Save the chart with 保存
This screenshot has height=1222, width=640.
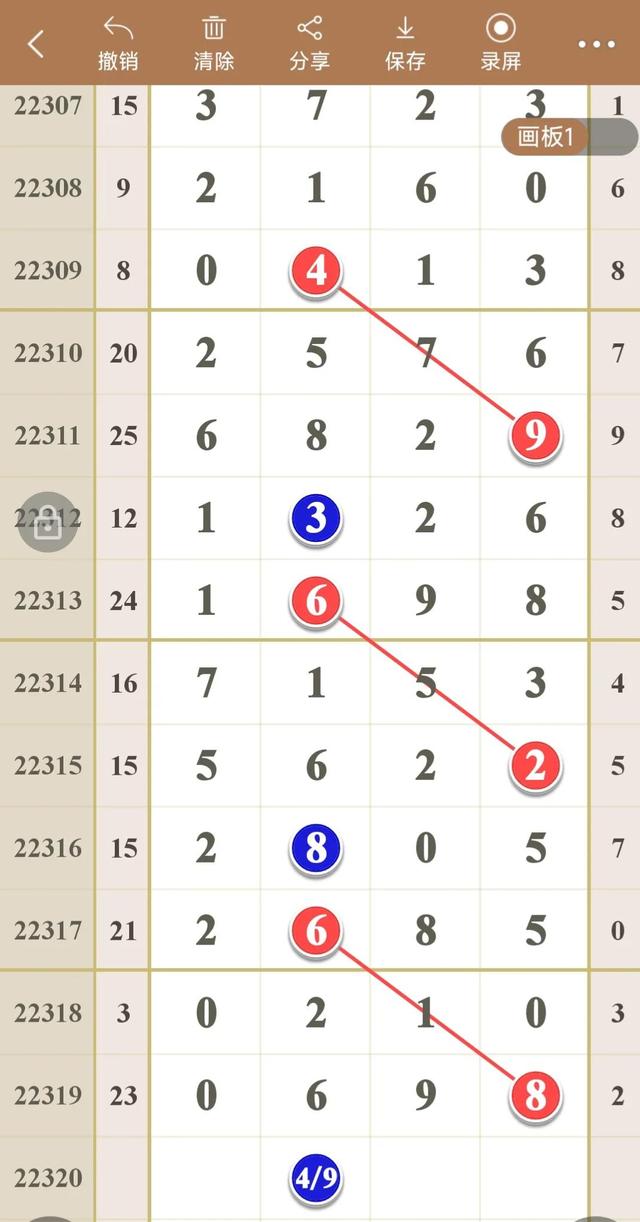tap(405, 43)
